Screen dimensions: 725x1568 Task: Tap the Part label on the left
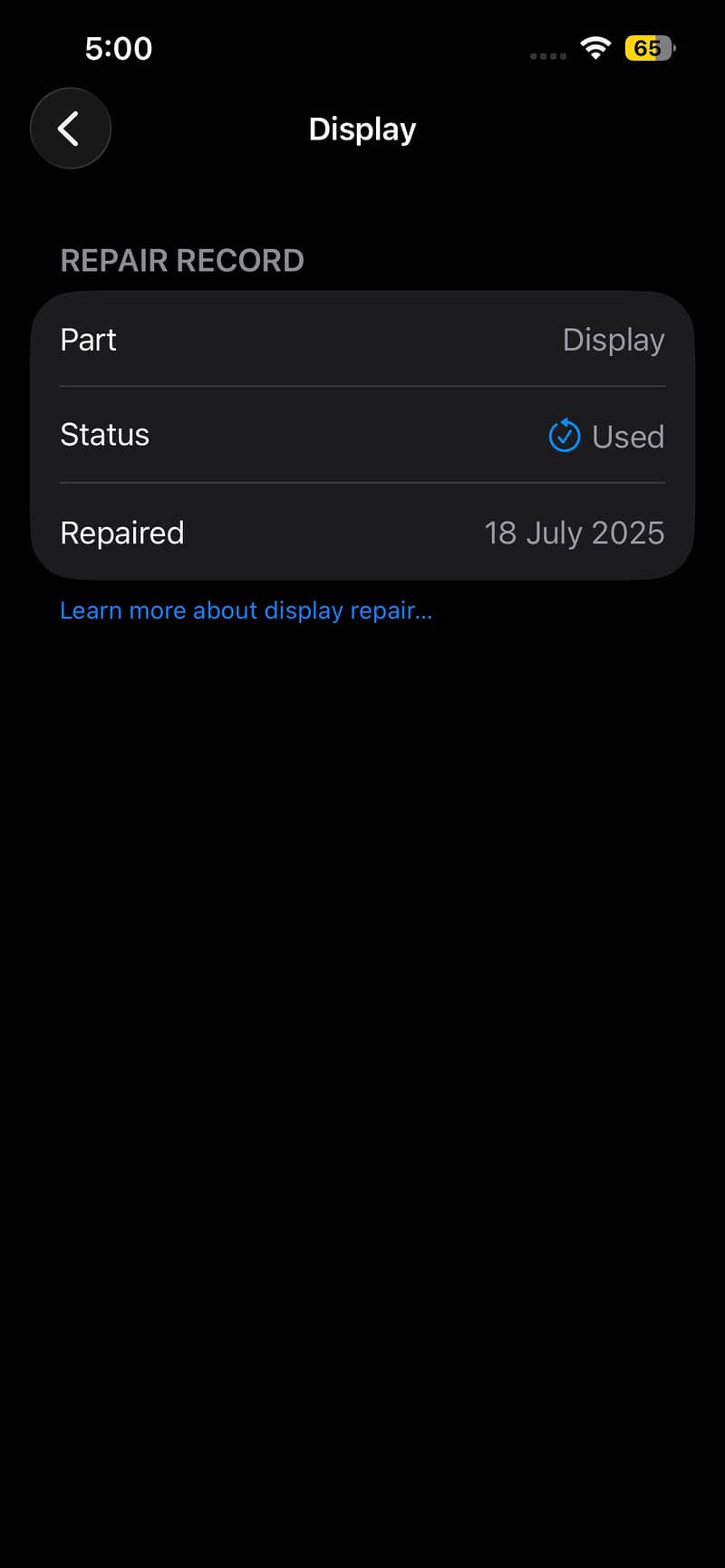coord(88,340)
